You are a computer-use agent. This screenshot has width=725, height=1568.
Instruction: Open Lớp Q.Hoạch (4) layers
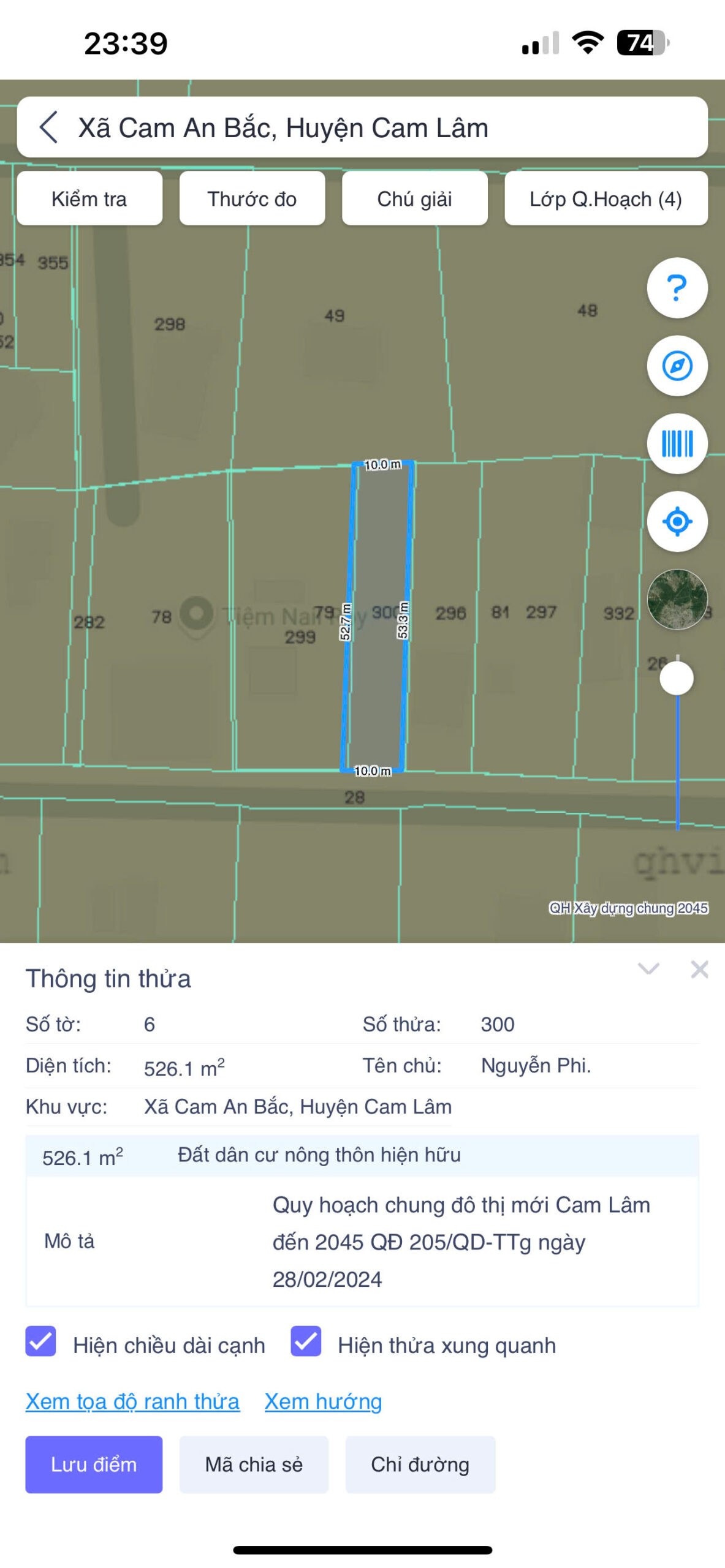[x=605, y=198]
